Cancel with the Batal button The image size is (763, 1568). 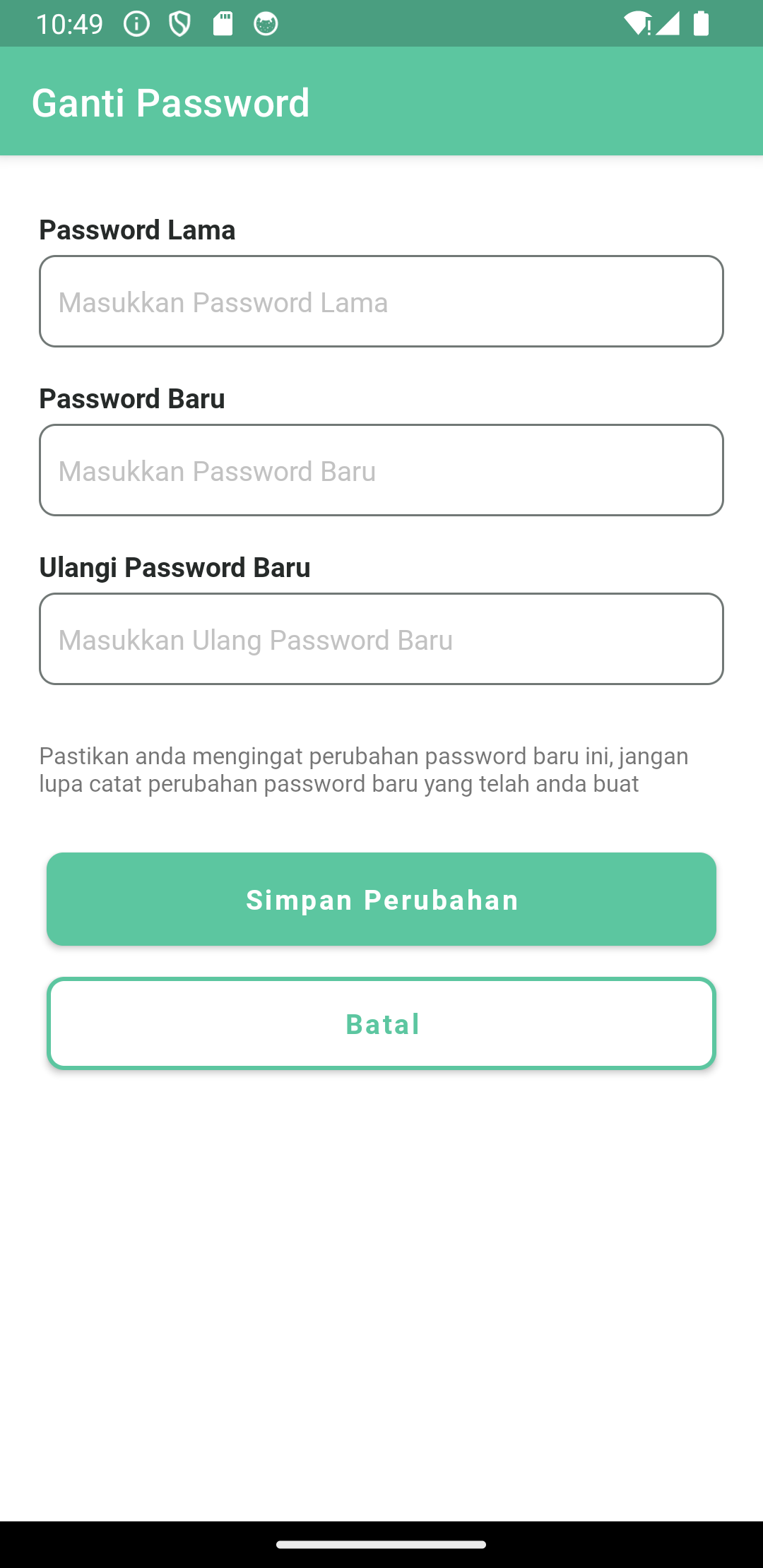click(x=381, y=1023)
